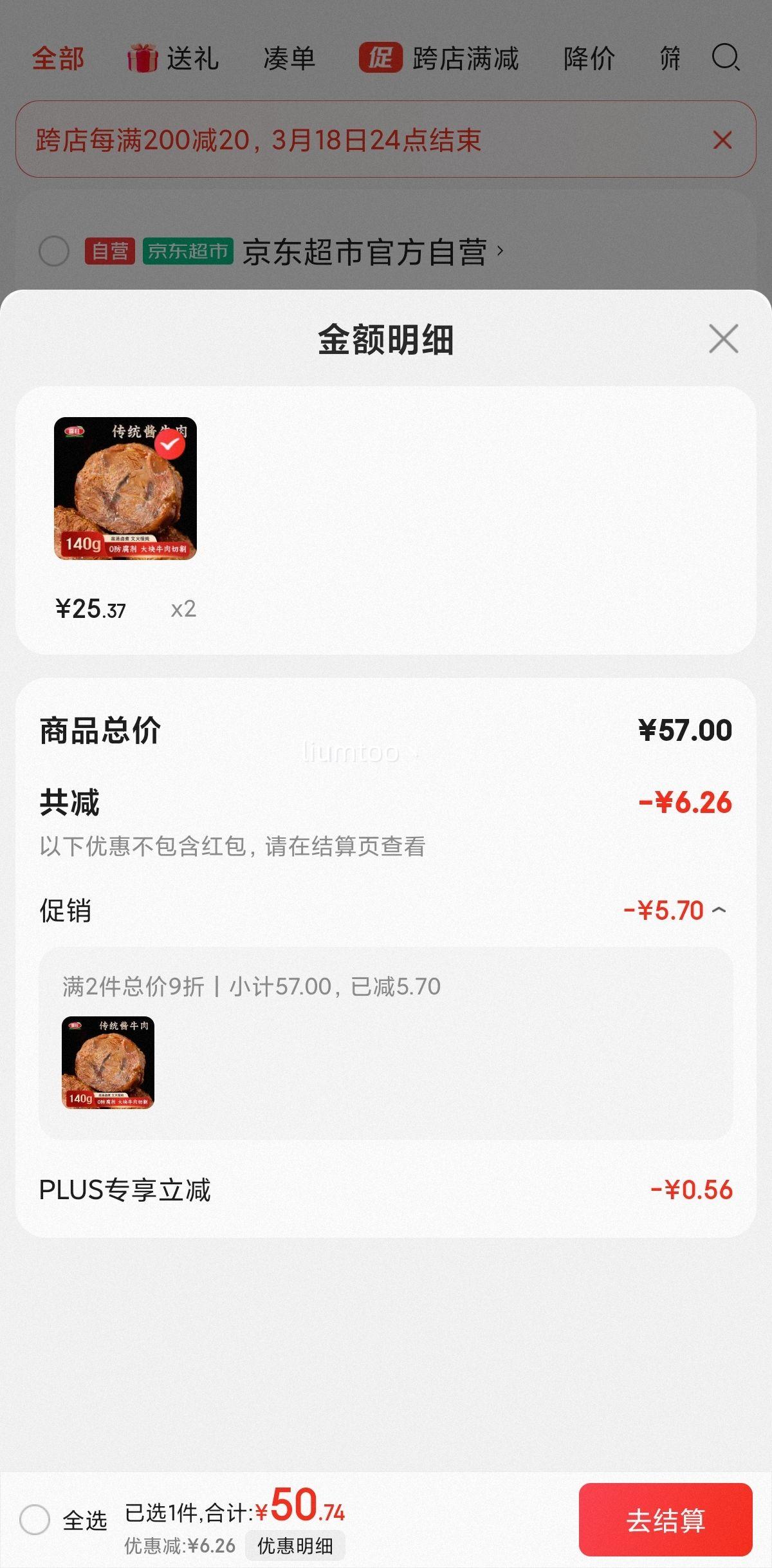Open the 送礼 gift icon tab
Image resolution: width=772 pixels, height=1568 pixels.
(143, 58)
